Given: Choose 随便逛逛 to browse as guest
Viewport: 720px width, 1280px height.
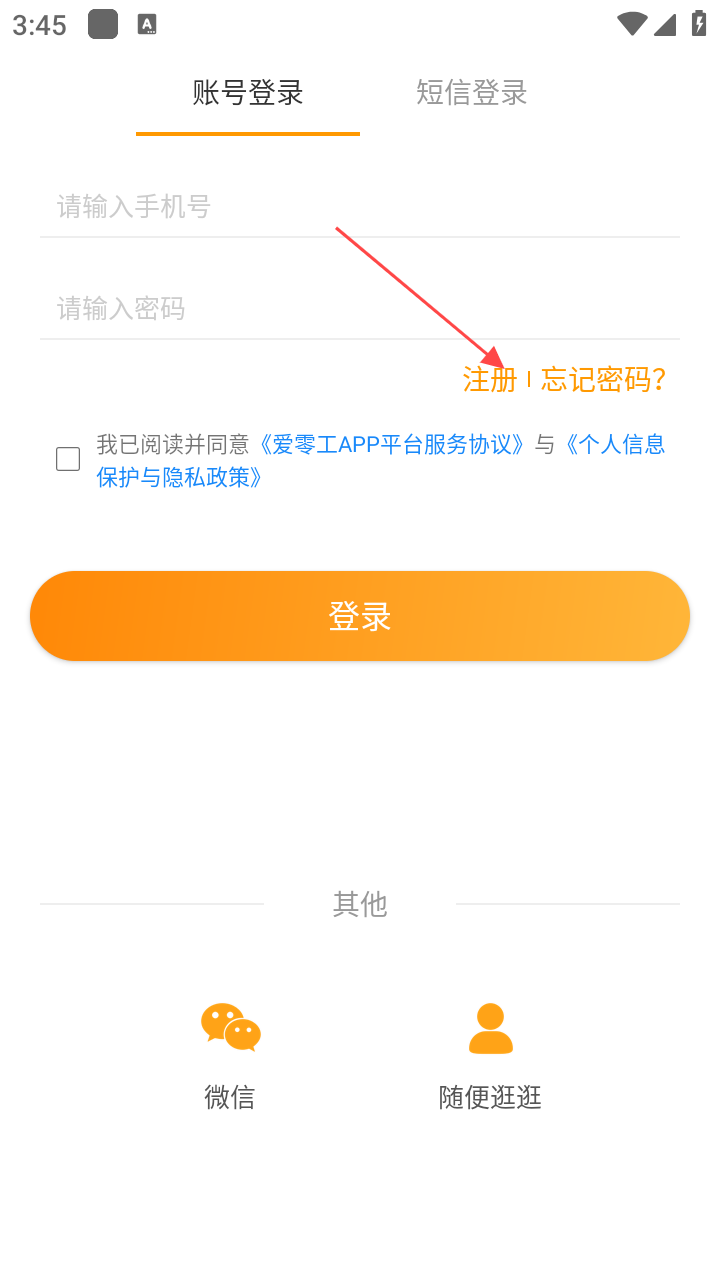Looking at the screenshot, I should pyautogui.click(x=490, y=1054).
